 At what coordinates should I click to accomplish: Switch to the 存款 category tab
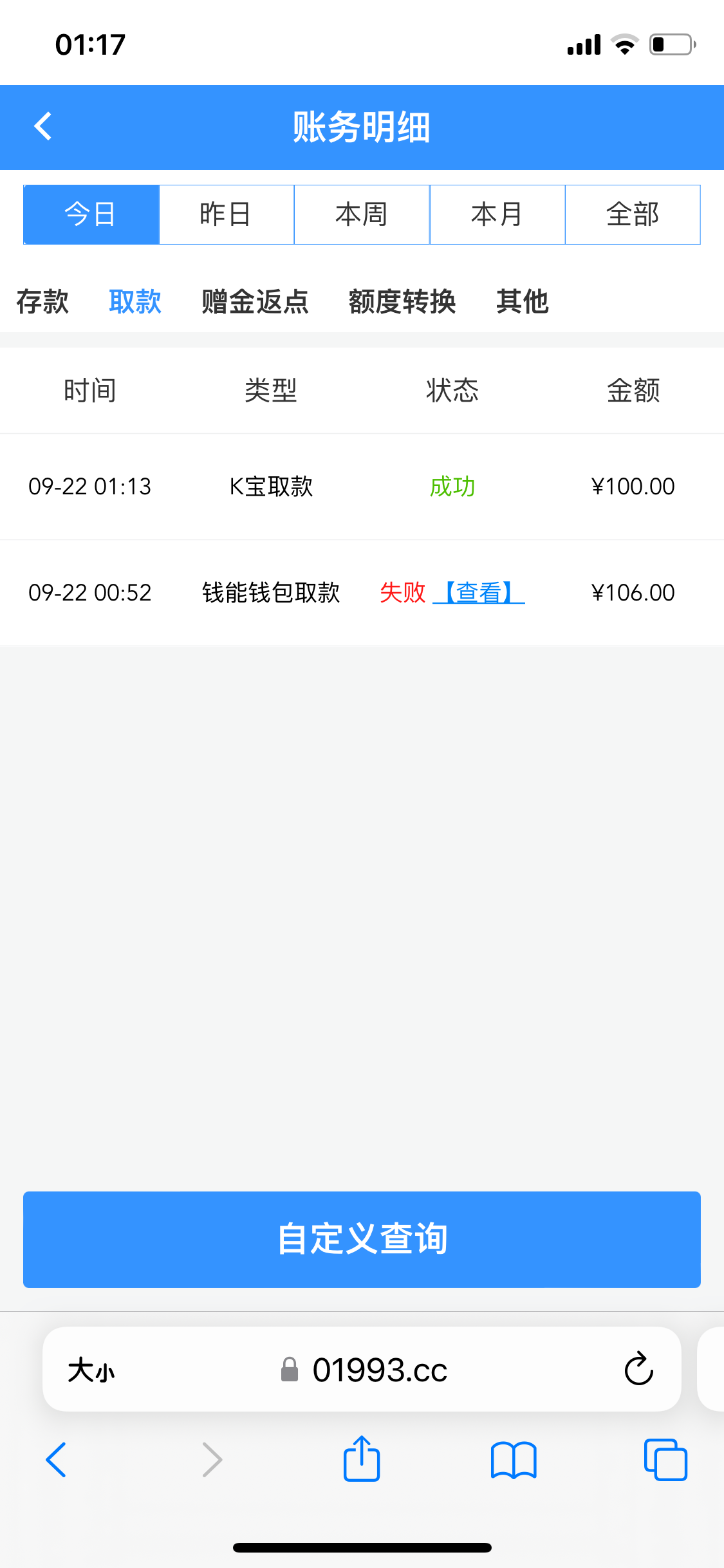coord(42,301)
